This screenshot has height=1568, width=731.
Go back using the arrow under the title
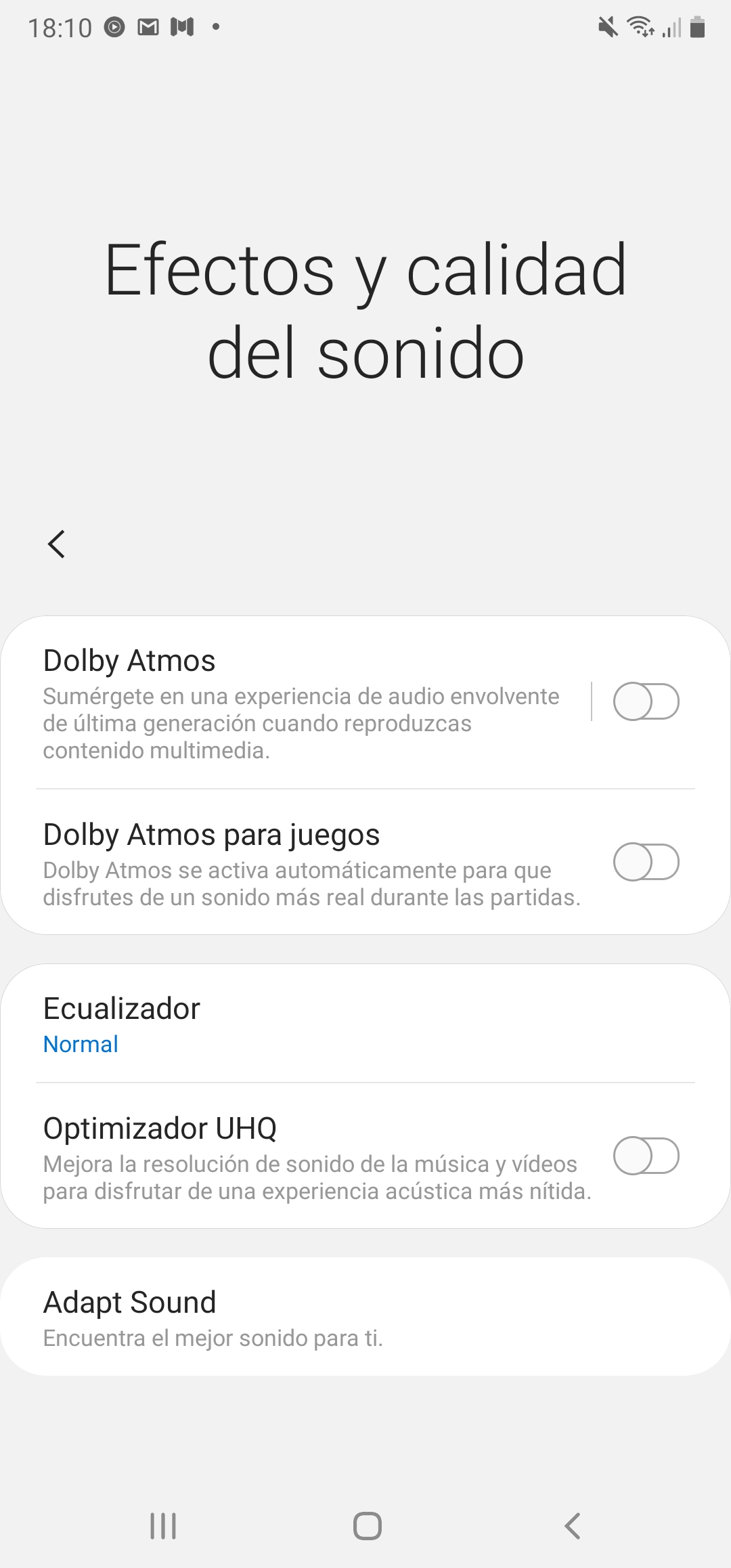[57, 544]
